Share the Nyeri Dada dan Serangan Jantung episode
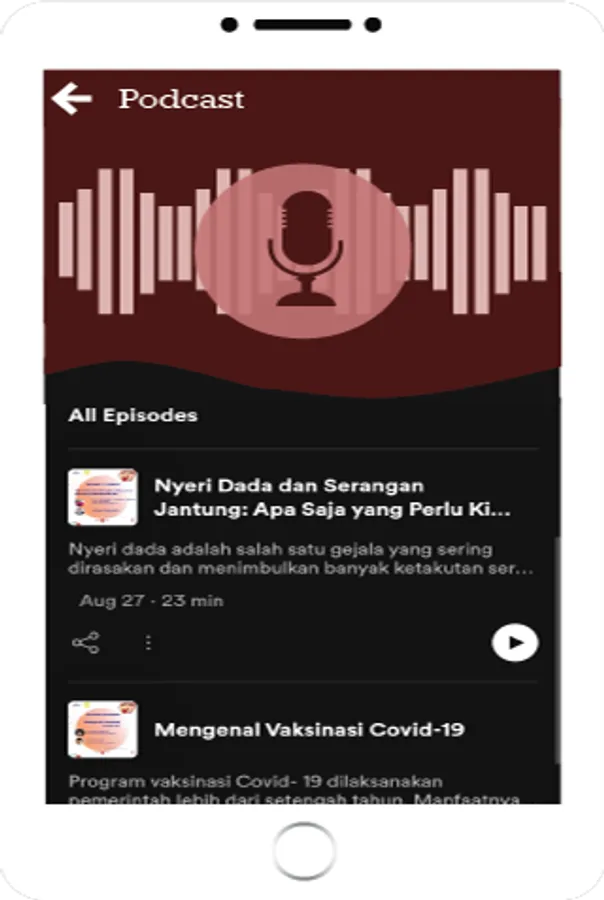Image resolution: width=604 pixels, height=900 pixels. coord(86,643)
